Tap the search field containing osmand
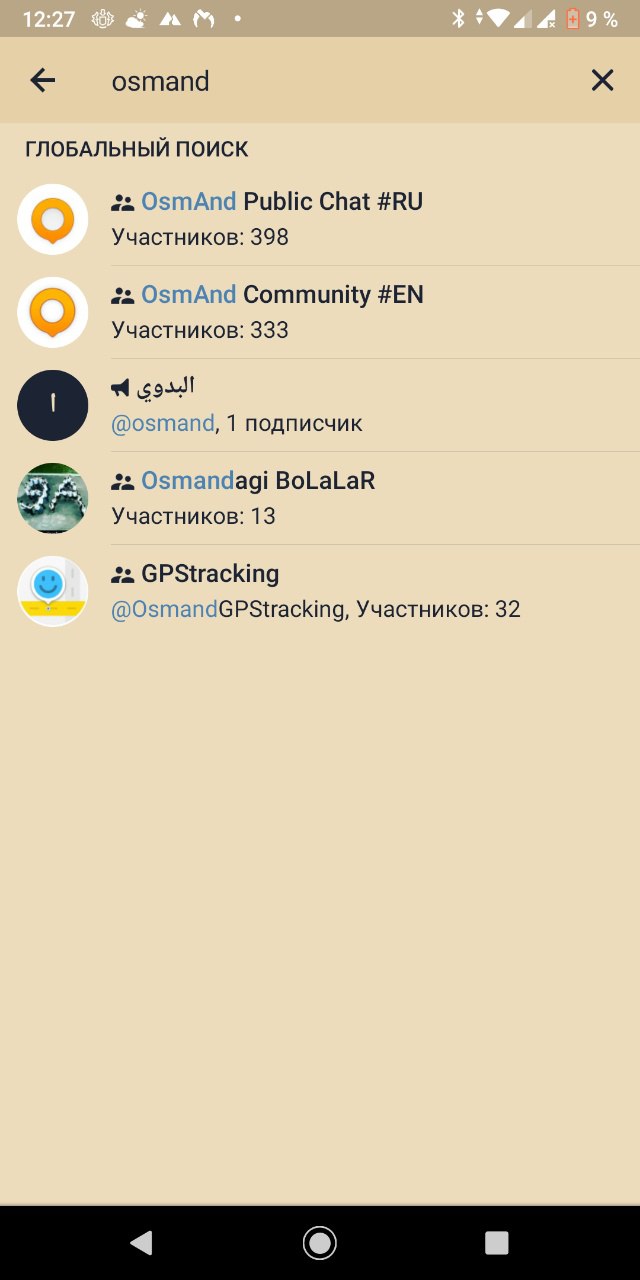The width and height of the screenshot is (640, 1280). [330, 81]
